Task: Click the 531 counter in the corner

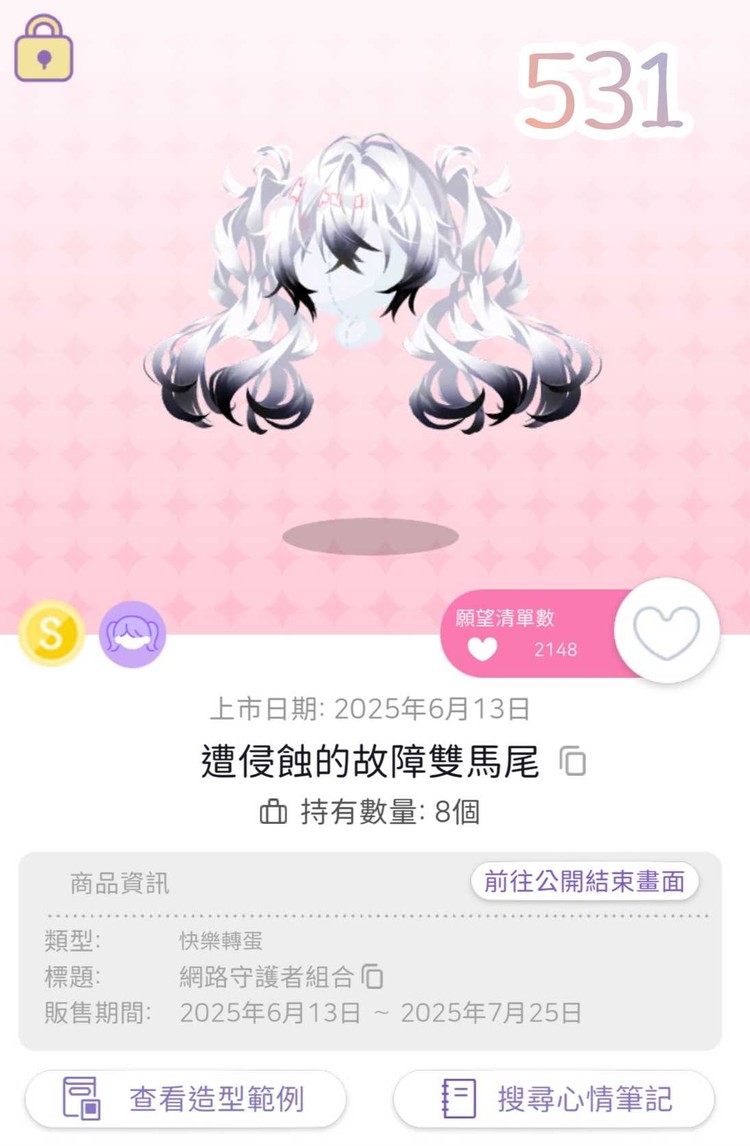Action: 600,90
